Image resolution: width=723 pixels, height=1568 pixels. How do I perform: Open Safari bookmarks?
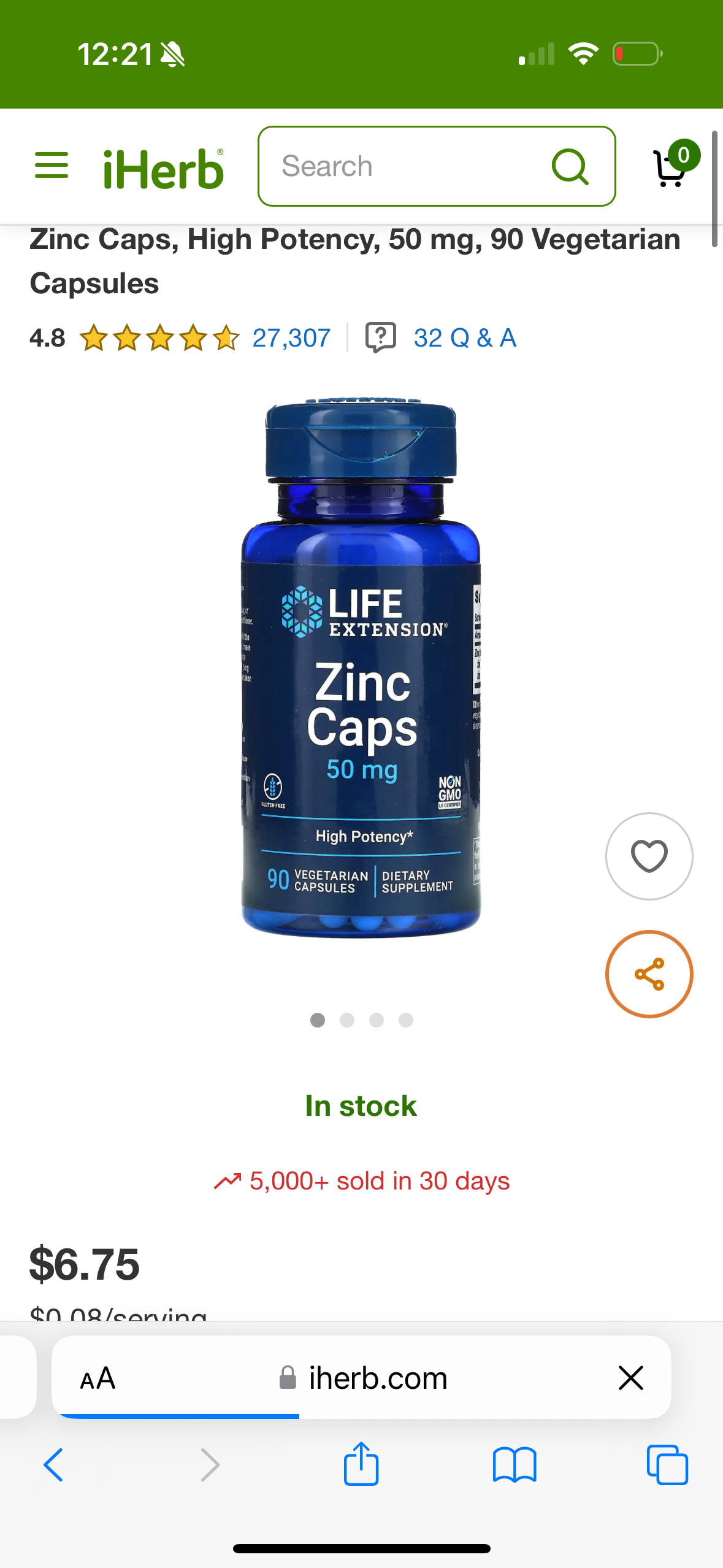pyautogui.click(x=515, y=1465)
